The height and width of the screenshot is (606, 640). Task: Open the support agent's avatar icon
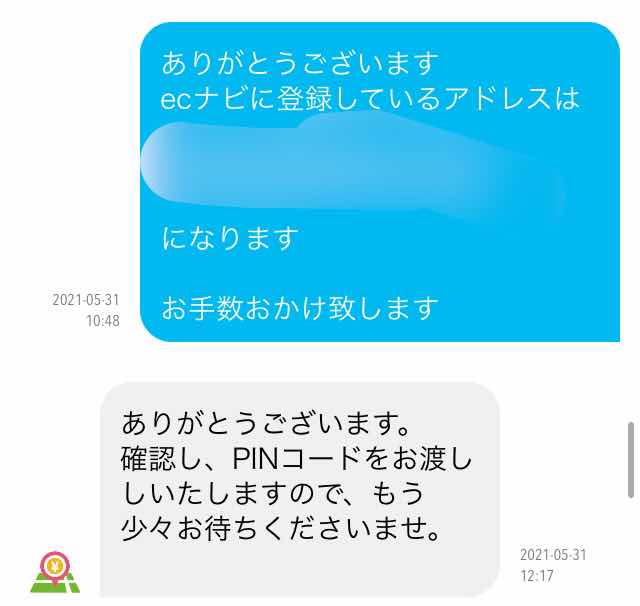coord(54,573)
